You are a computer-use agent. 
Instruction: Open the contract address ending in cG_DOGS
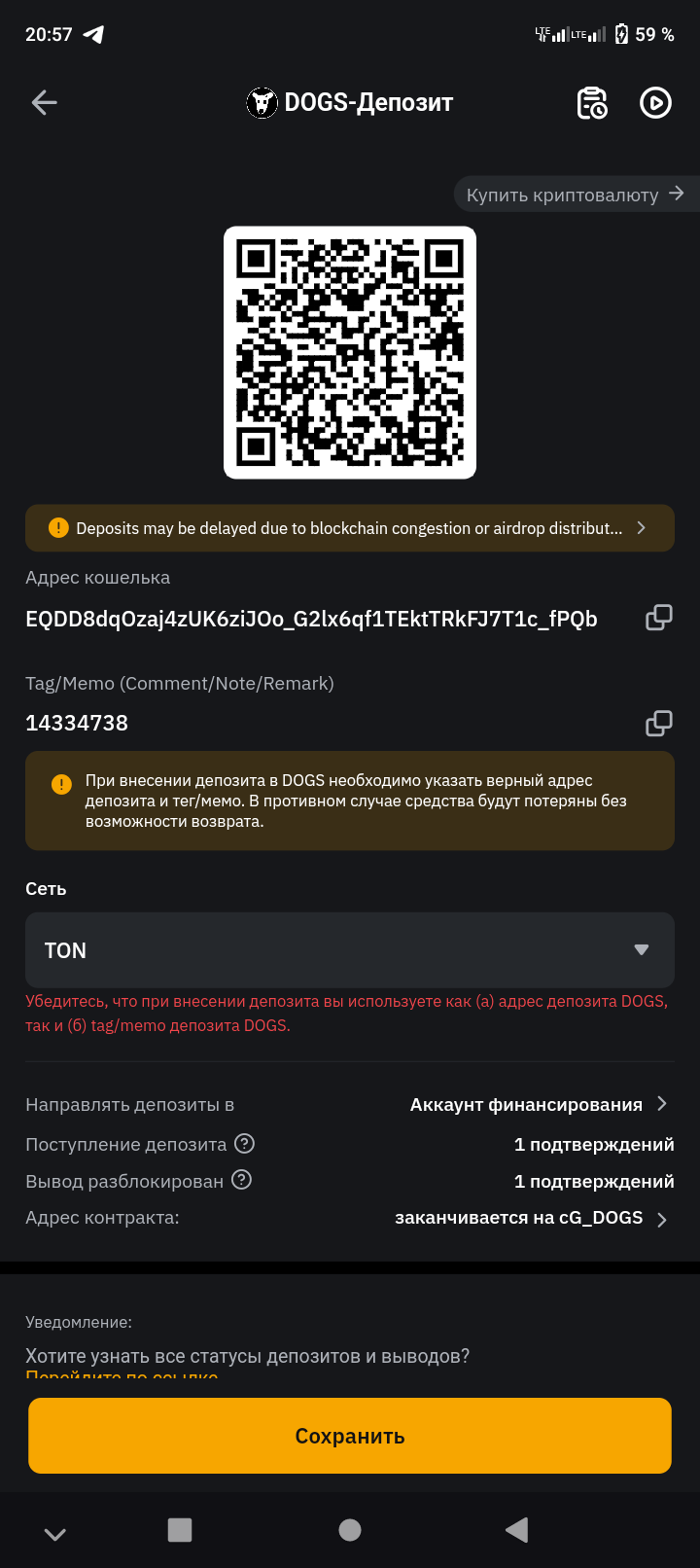531,1218
